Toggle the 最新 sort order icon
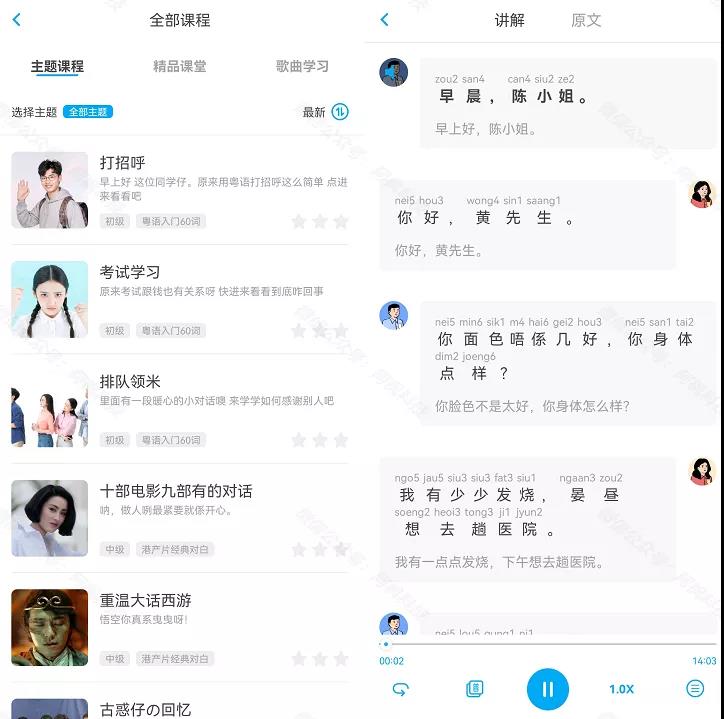Viewport: 724px width, 719px height. pyautogui.click(x=340, y=112)
